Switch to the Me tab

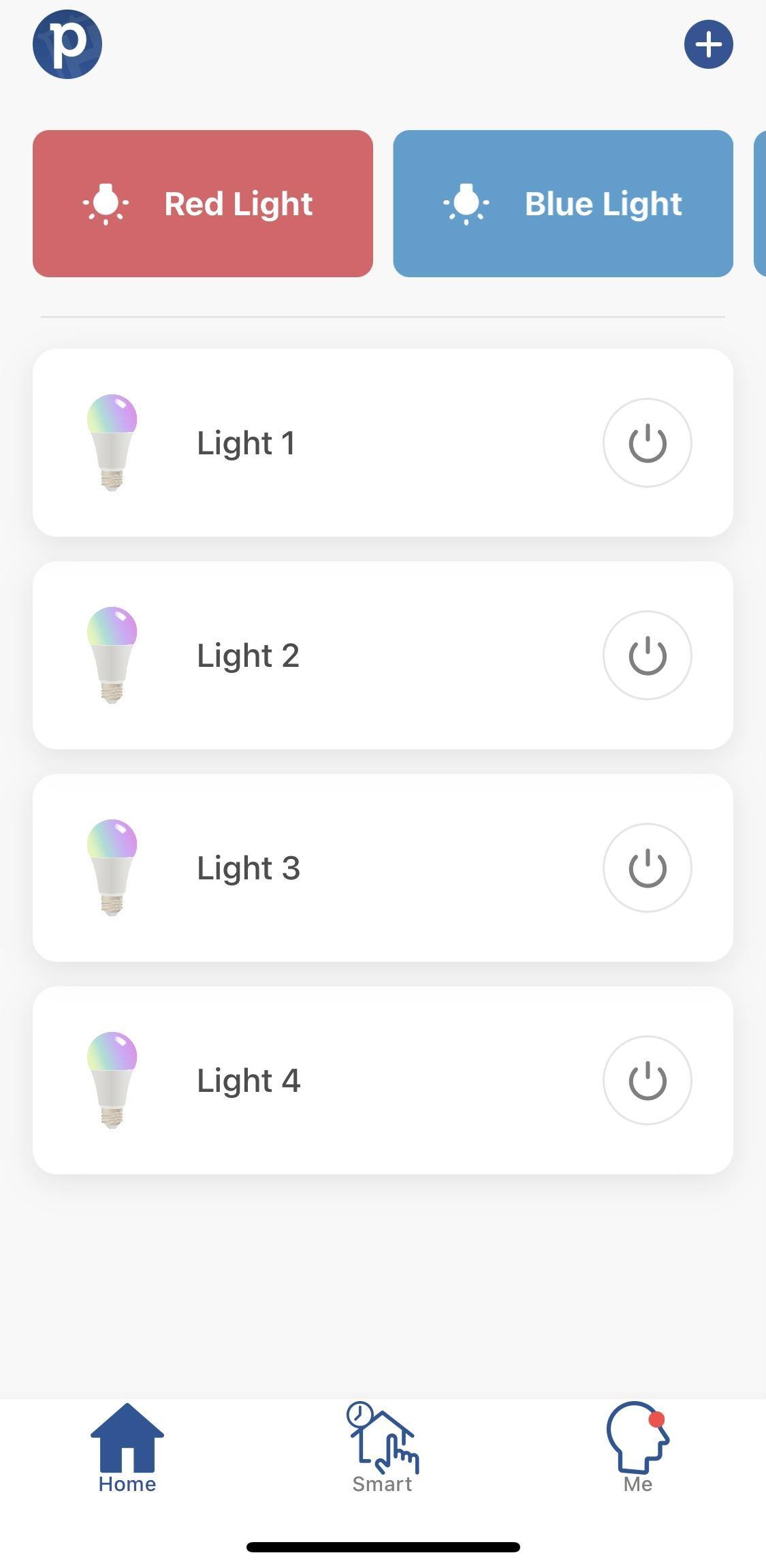click(x=638, y=1448)
